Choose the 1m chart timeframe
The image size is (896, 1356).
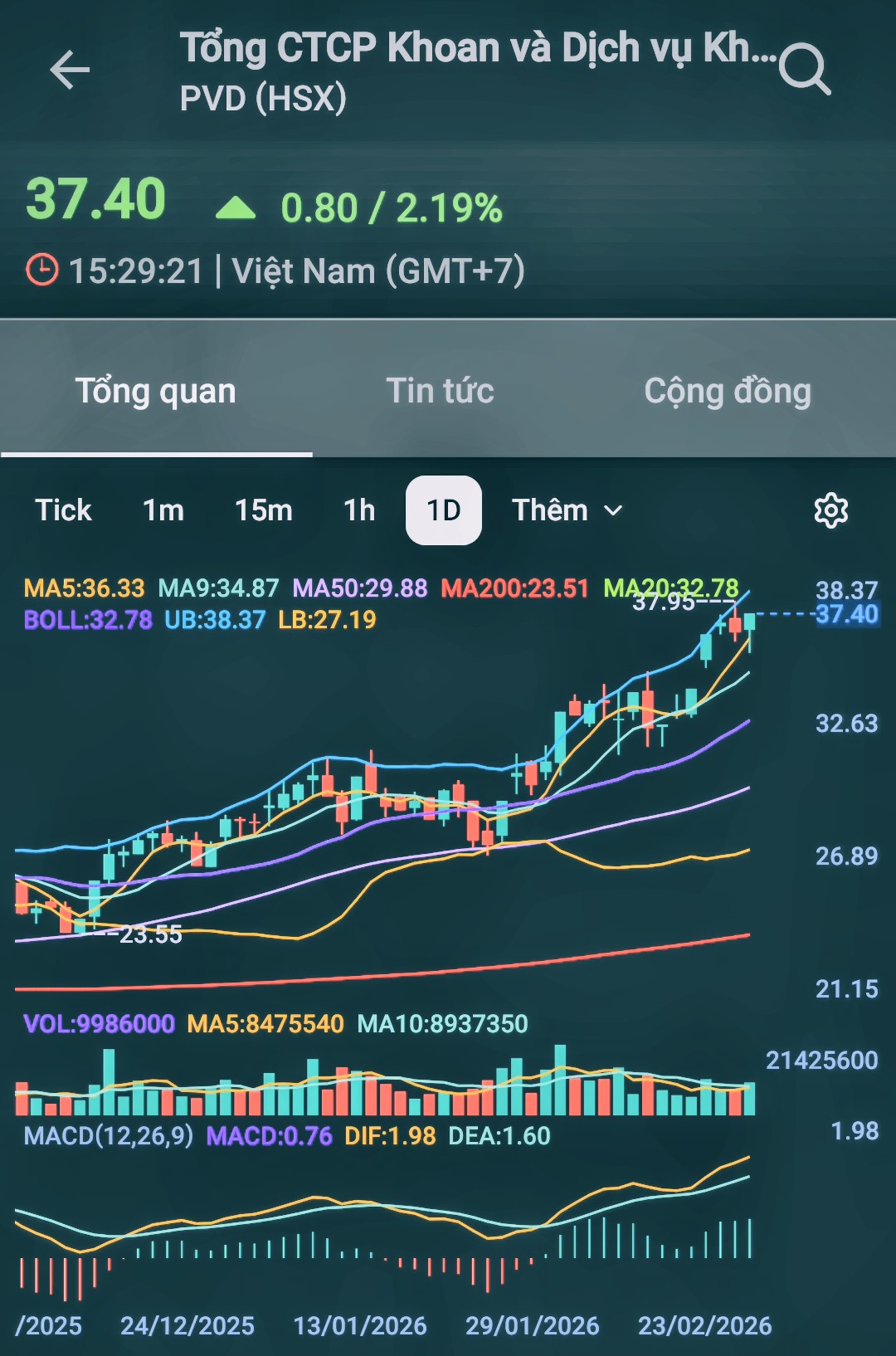point(163,510)
